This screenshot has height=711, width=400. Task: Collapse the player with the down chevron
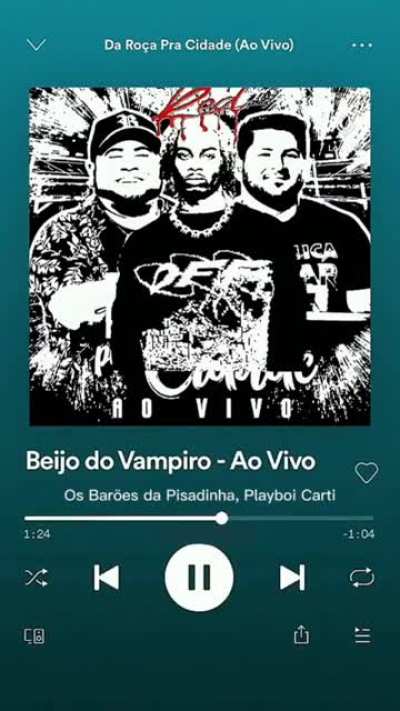[36, 45]
